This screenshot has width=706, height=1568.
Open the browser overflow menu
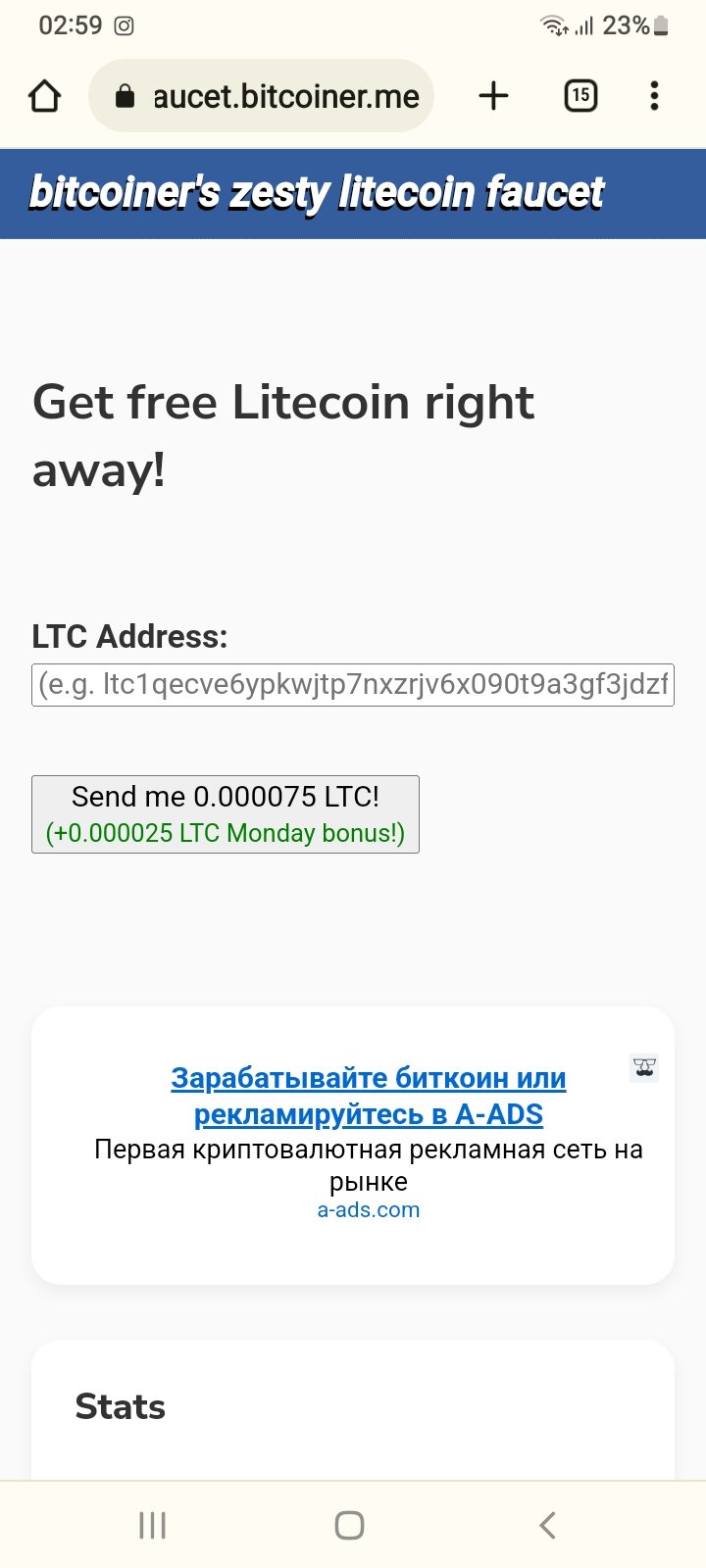point(654,96)
